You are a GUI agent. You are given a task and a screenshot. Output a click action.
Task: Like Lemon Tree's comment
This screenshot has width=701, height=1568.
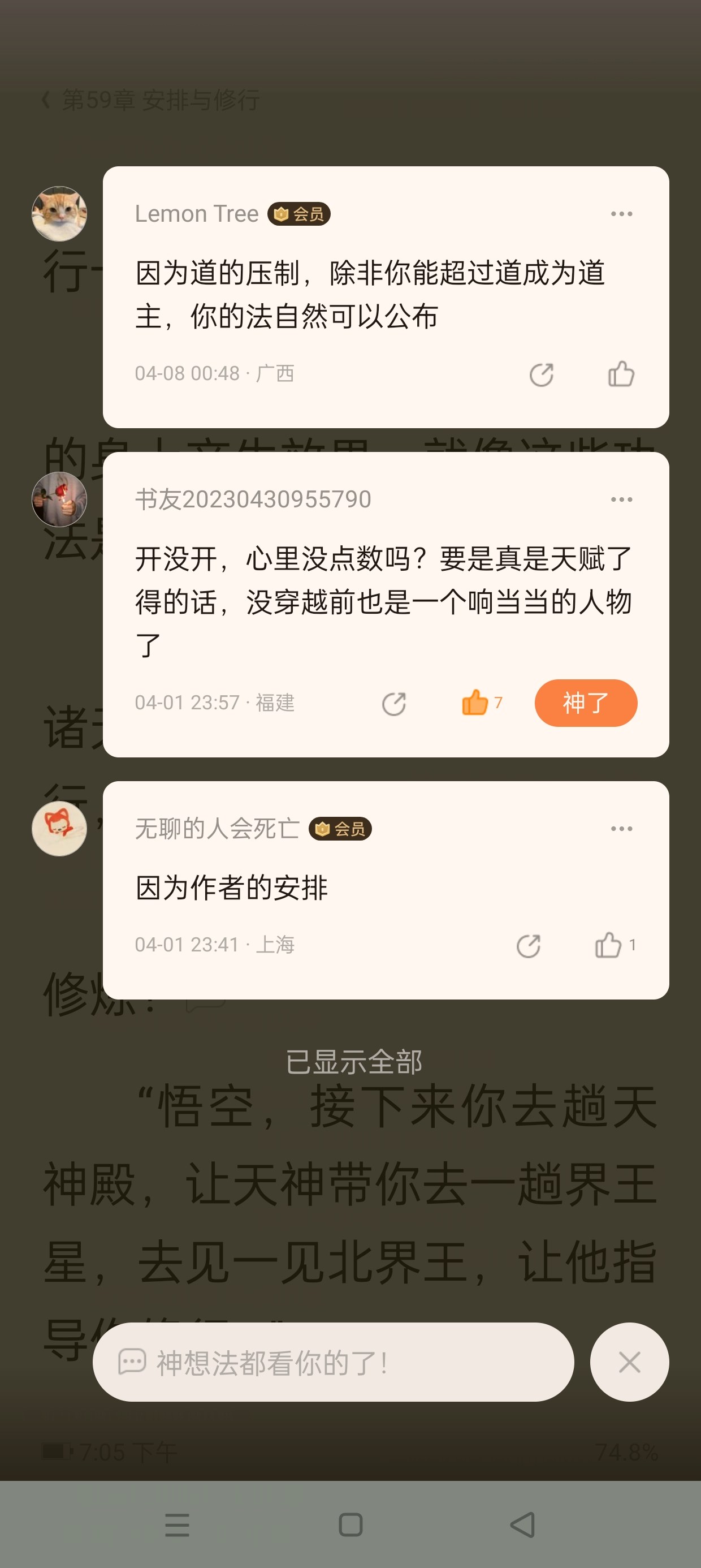point(621,374)
